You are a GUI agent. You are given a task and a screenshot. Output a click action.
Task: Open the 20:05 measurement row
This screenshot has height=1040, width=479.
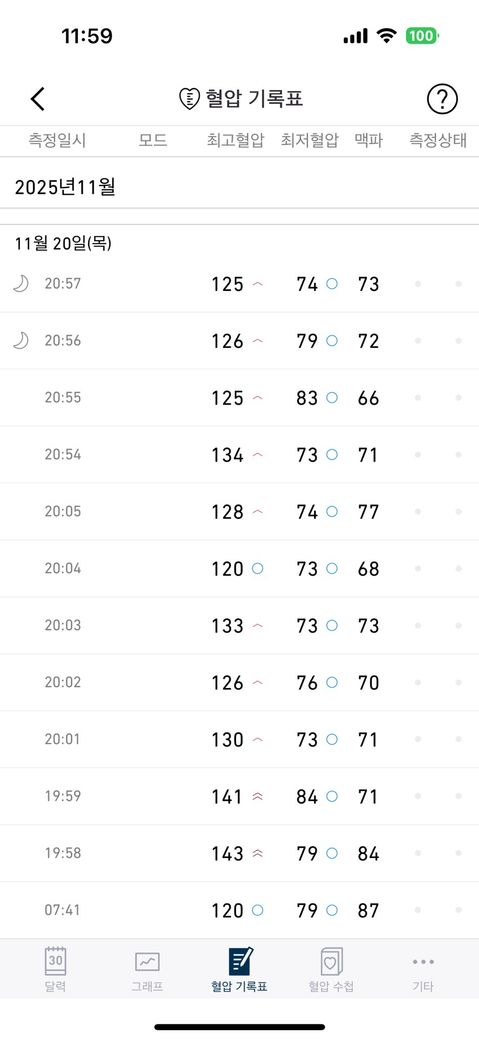tap(240, 512)
